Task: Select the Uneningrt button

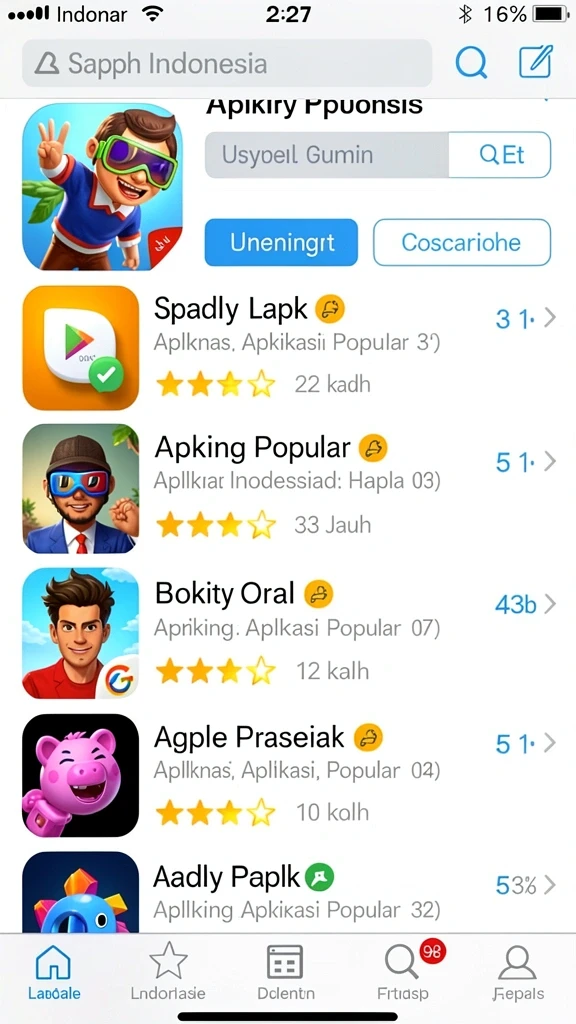Action: [x=281, y=242]
